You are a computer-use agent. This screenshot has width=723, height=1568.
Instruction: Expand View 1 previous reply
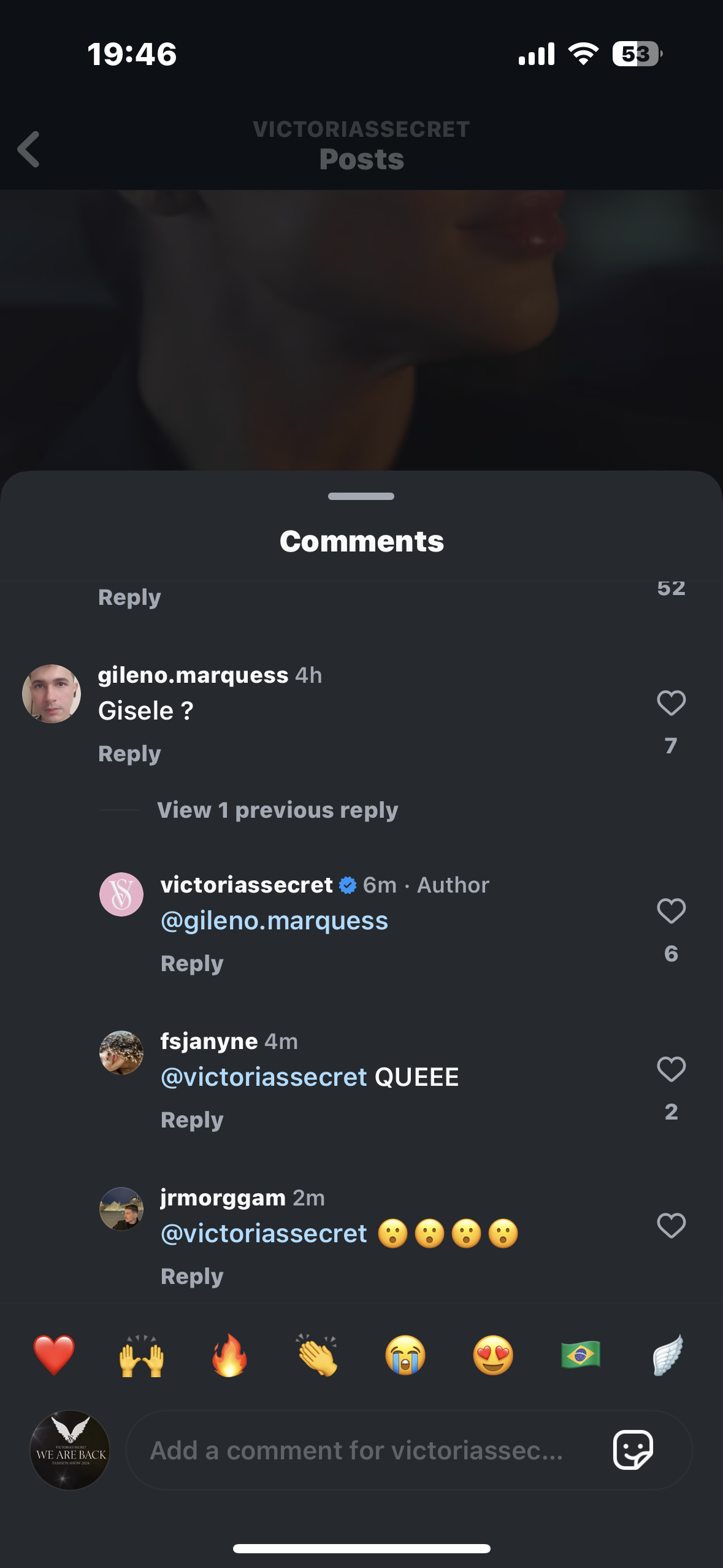tap(277, 810)
